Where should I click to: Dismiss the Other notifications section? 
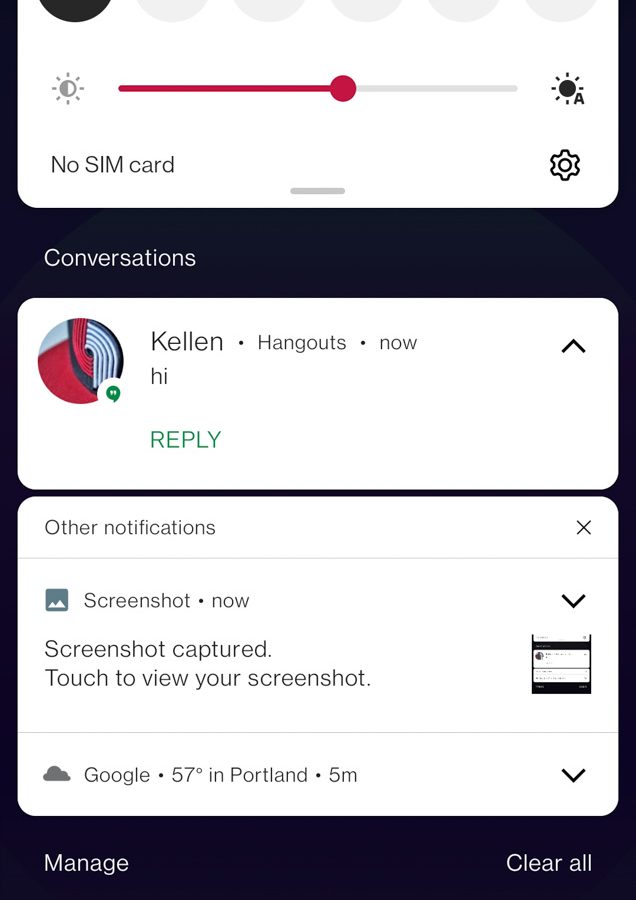click(584, 527)
